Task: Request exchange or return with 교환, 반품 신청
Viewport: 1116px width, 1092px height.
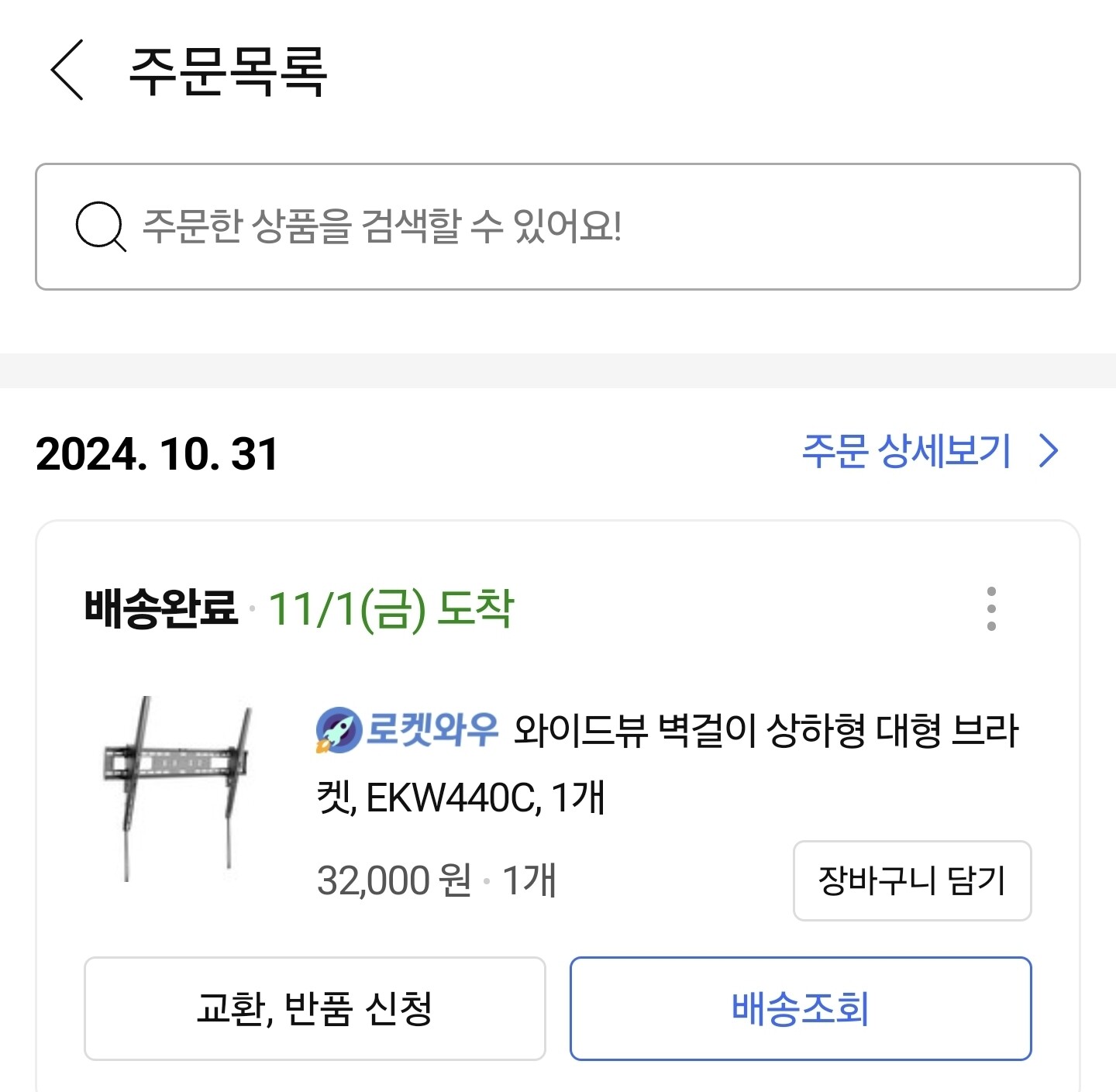Action: tap(315, 1008)
